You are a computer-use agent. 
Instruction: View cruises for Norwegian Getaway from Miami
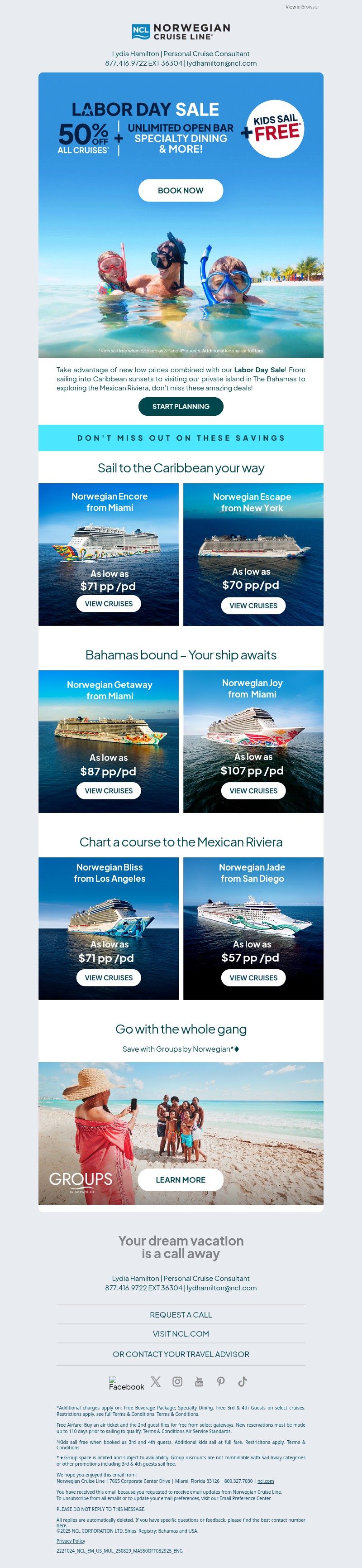click(109, 790)
